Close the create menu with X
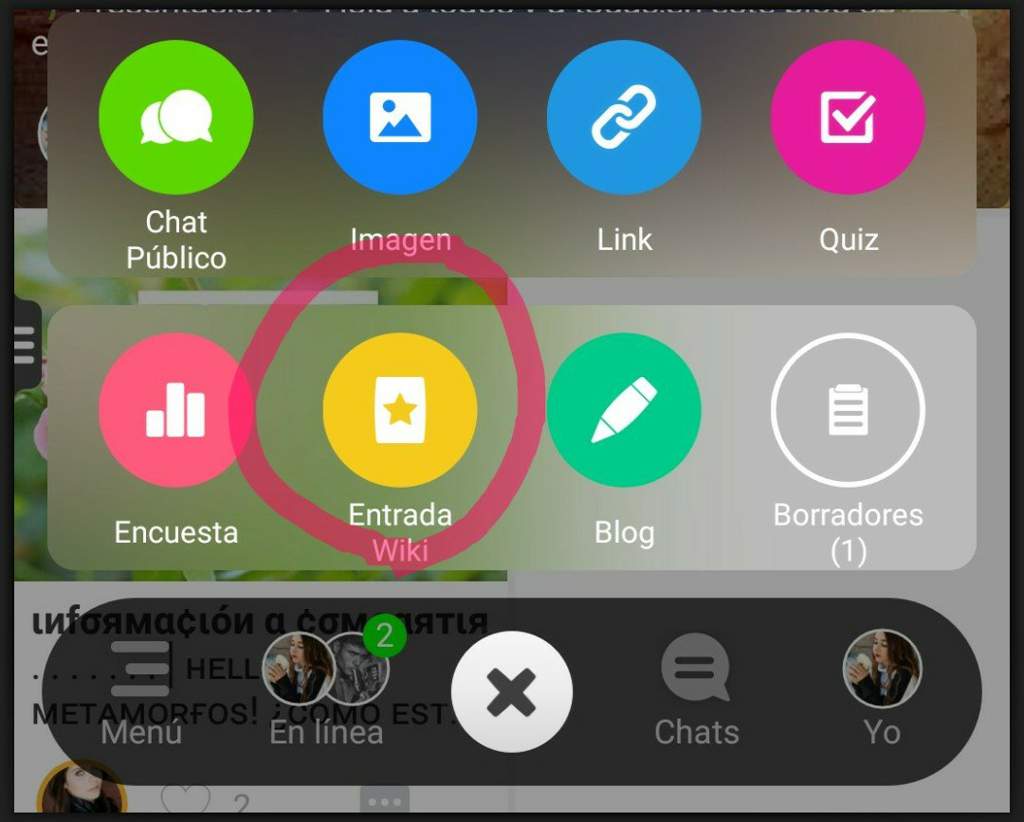The image size is (1024, 822). (511, 691)
